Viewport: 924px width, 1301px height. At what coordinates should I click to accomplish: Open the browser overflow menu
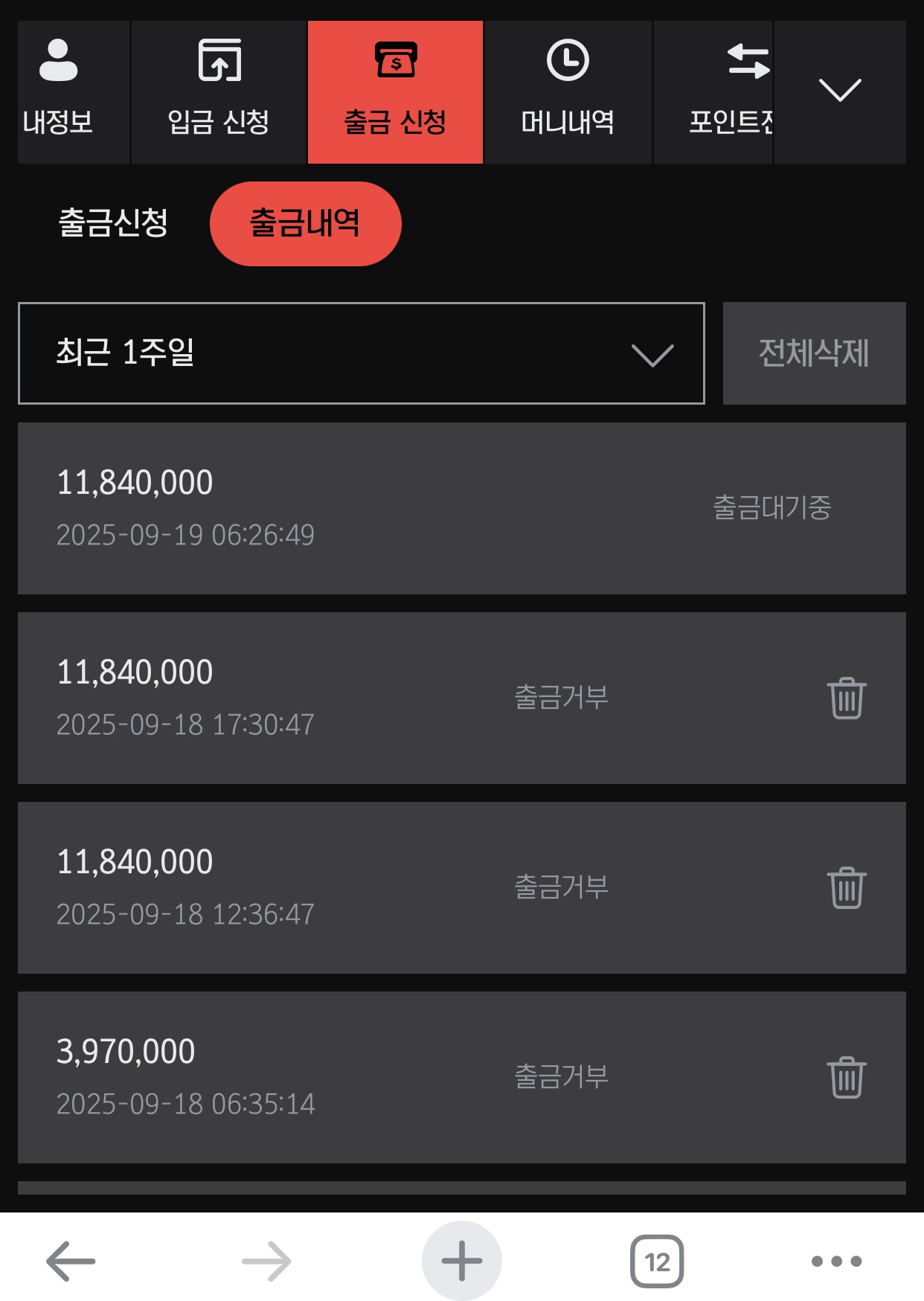[836, 1261]
